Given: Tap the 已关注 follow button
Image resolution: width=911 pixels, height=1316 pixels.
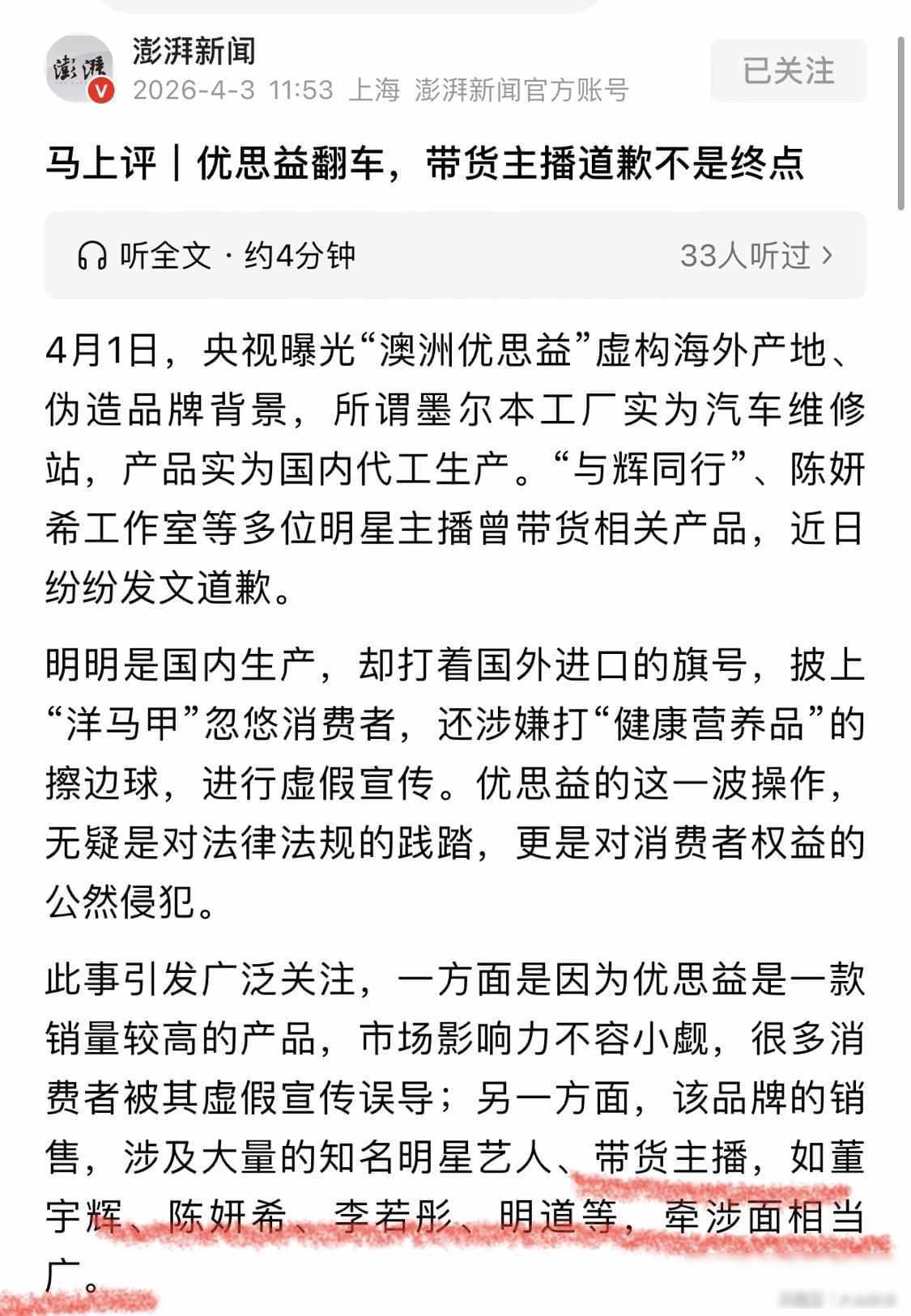Looking at the screenshot, I should pyautogui.click(x=788, y=70).
